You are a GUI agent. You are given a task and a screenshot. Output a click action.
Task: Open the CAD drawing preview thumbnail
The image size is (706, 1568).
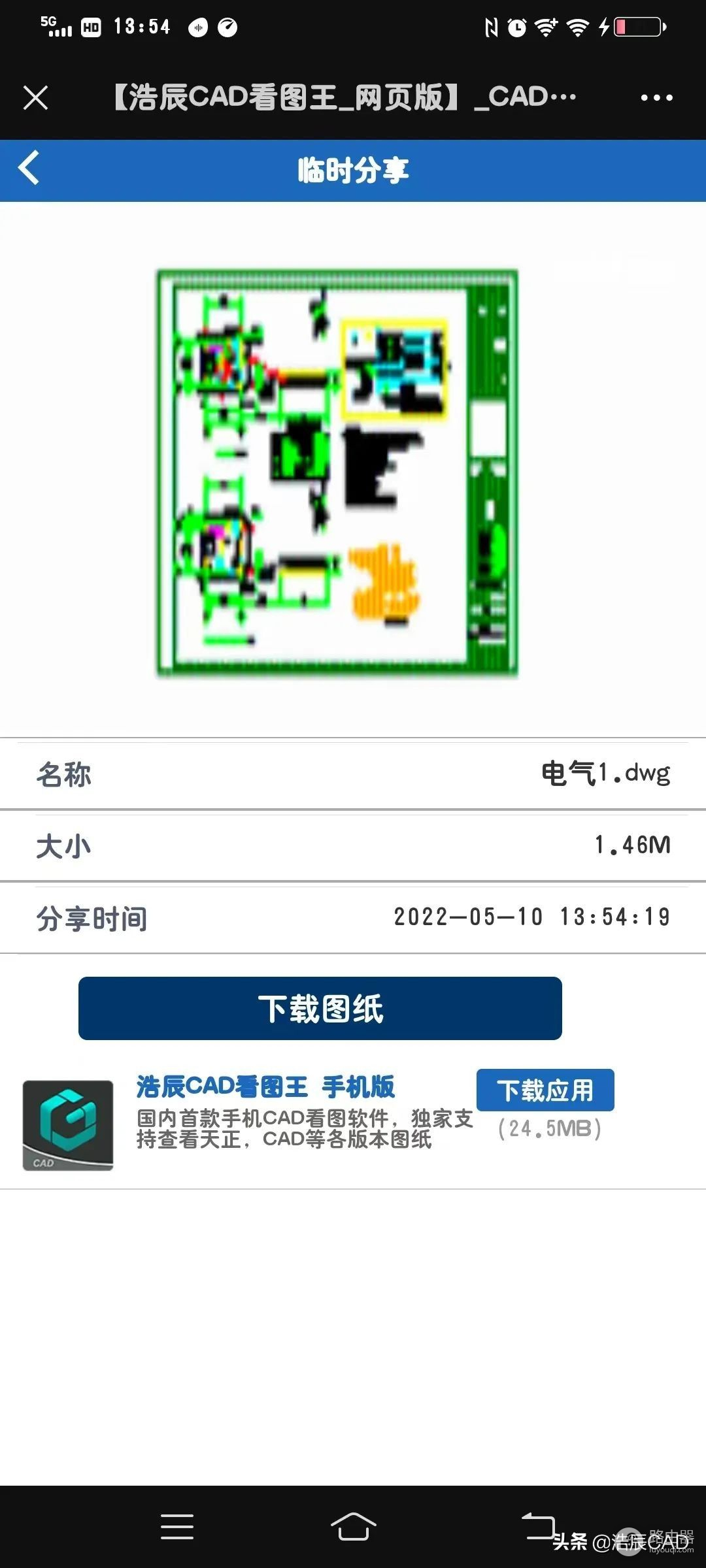tap(337, 473)
